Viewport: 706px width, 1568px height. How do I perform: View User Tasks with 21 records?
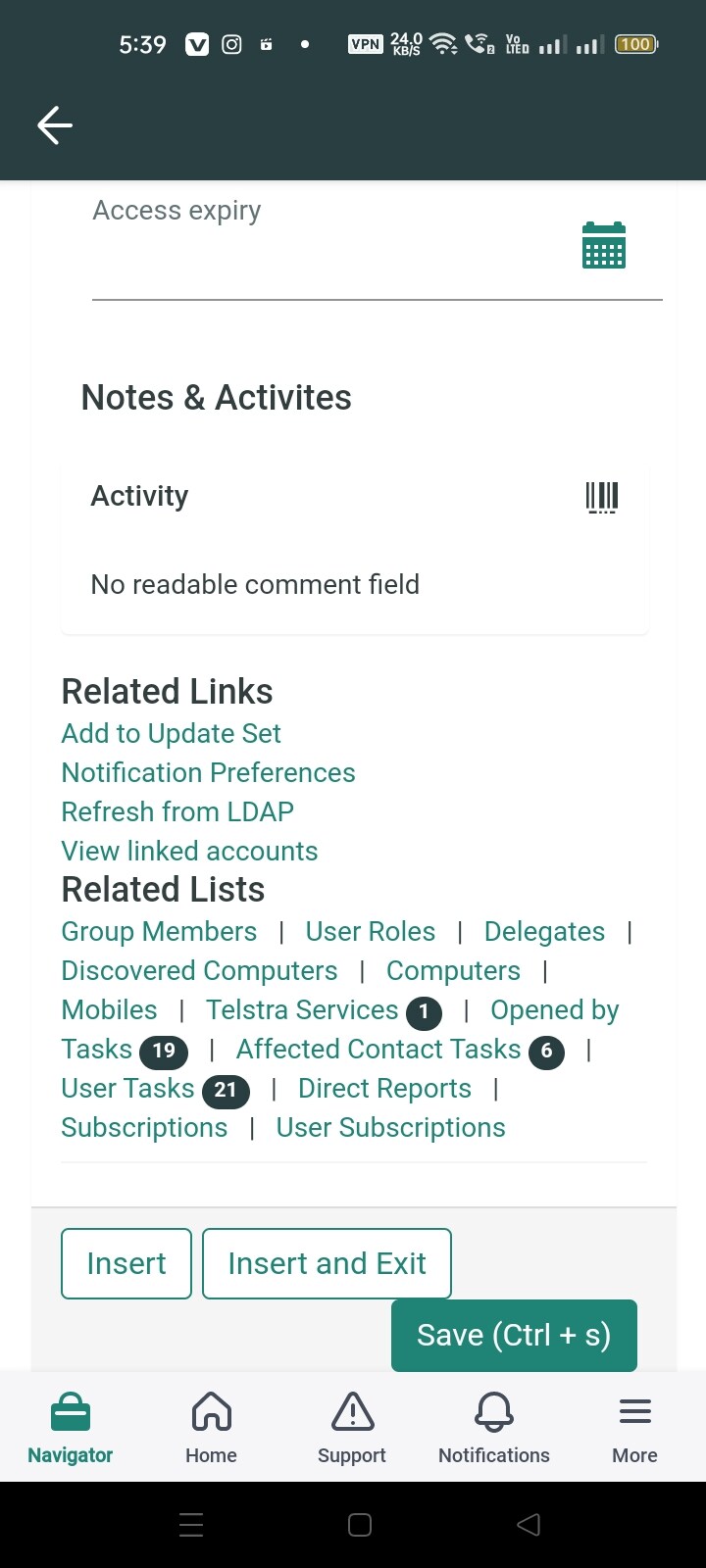click(127, 1088)
